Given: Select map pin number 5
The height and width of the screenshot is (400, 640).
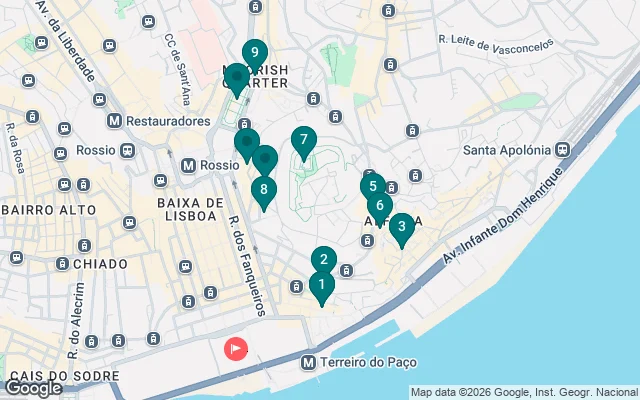Looking at the screenshot, I should (x=372, y=186).
